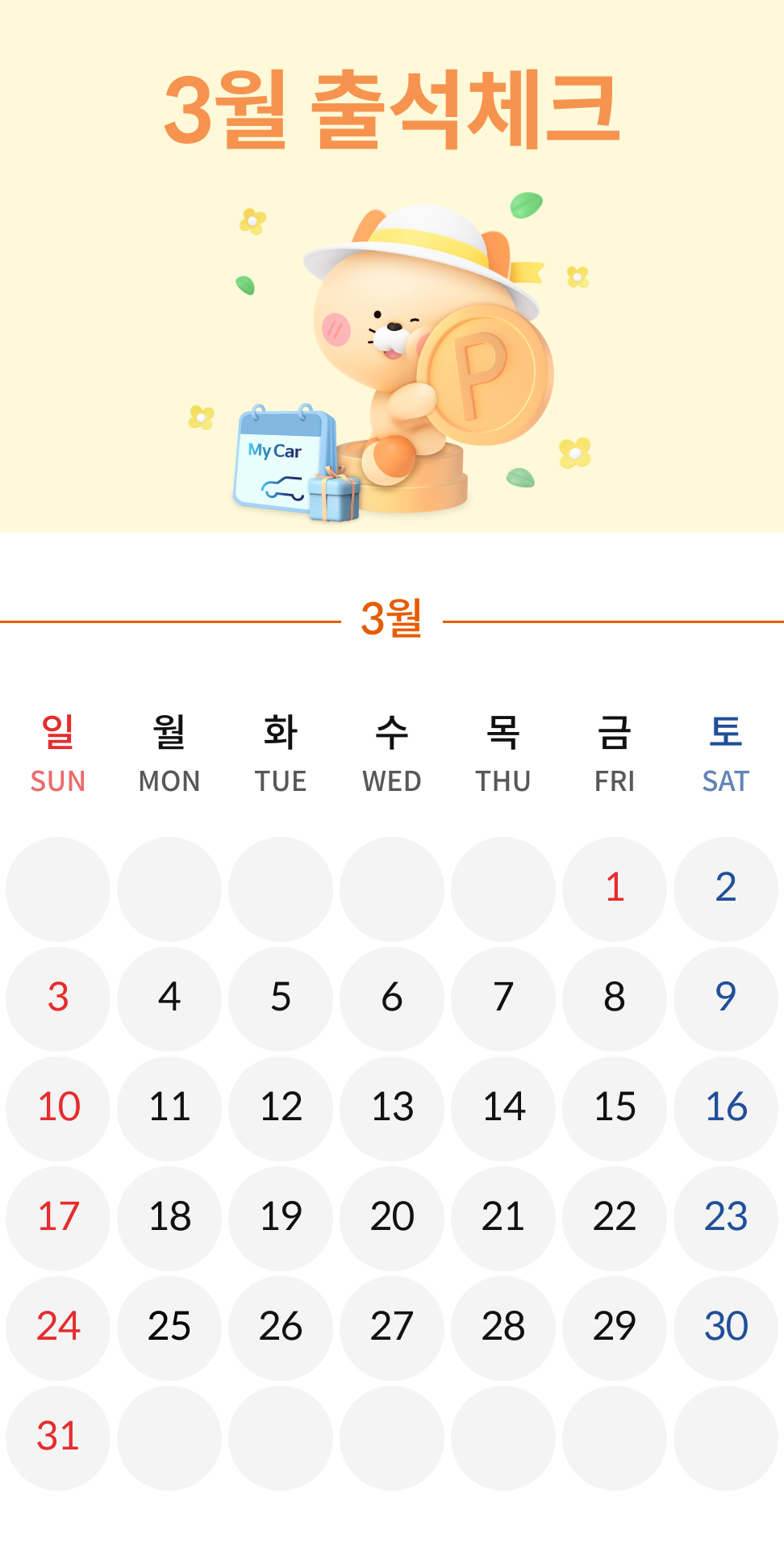Check attendance for March 10
Image resolution: width=784 pixels, height=1552 pixels.
coord(57,1108)
